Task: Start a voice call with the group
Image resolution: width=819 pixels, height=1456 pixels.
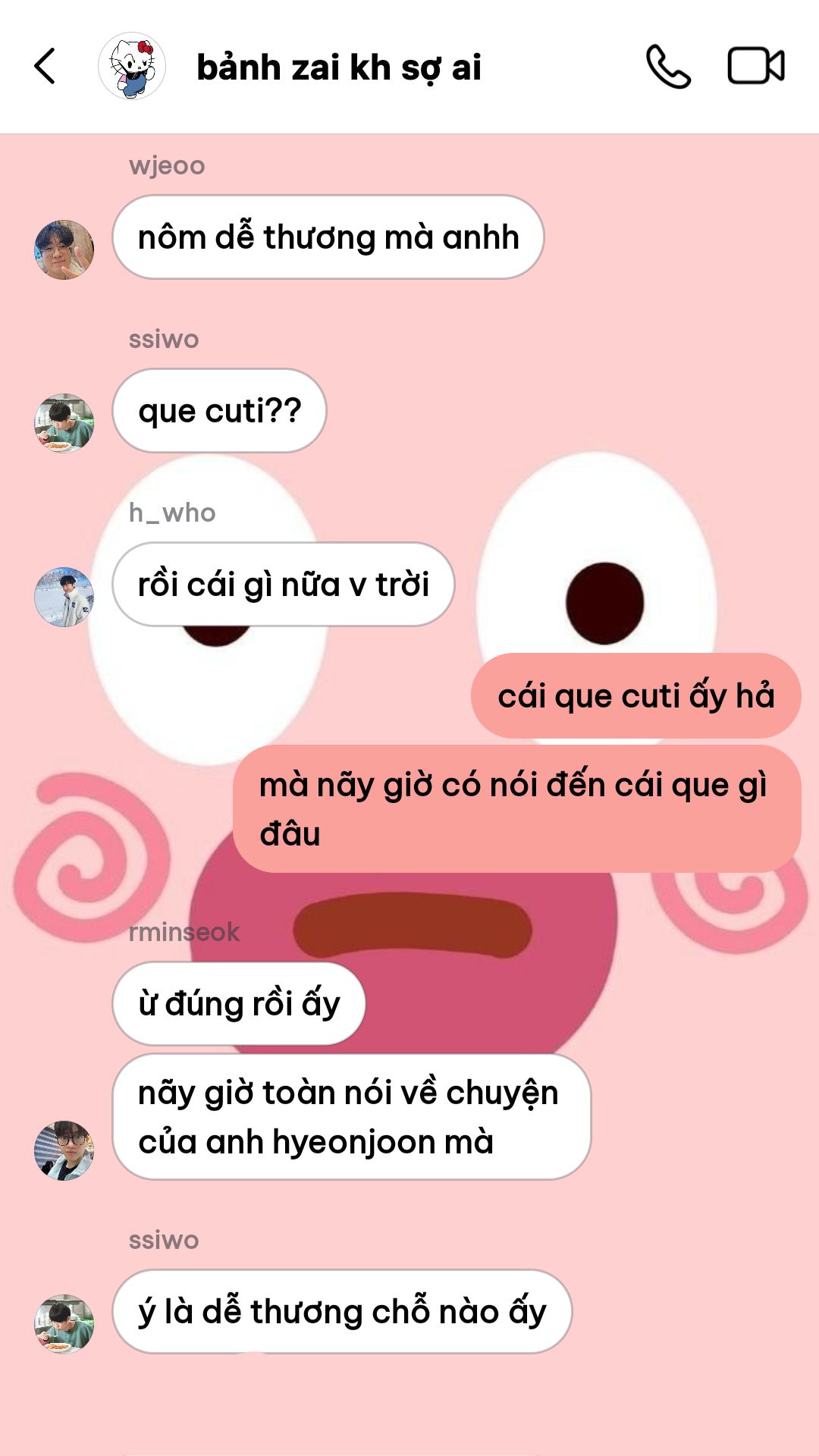Action: pyautogui.click(x=667, y=67)
